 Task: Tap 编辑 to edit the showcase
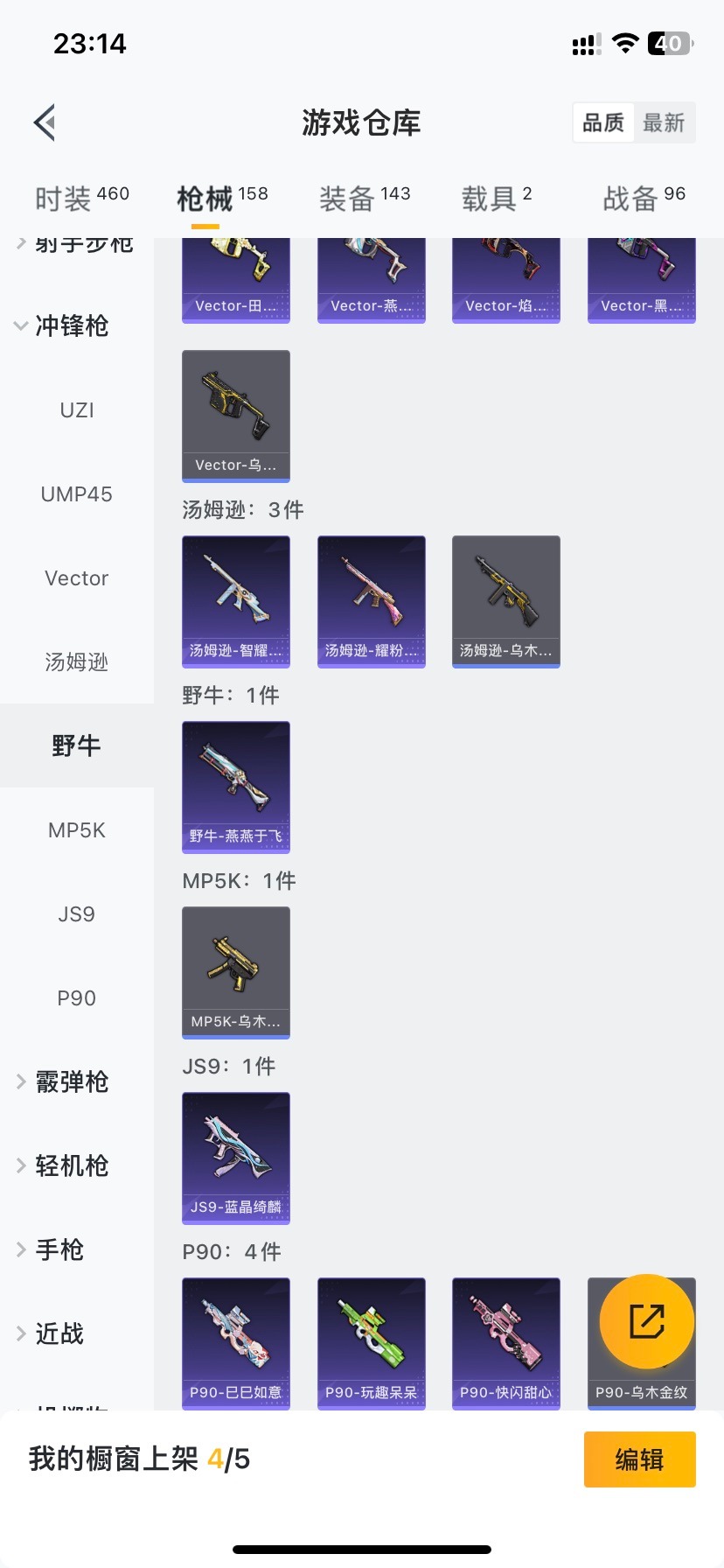[639, 1459]
